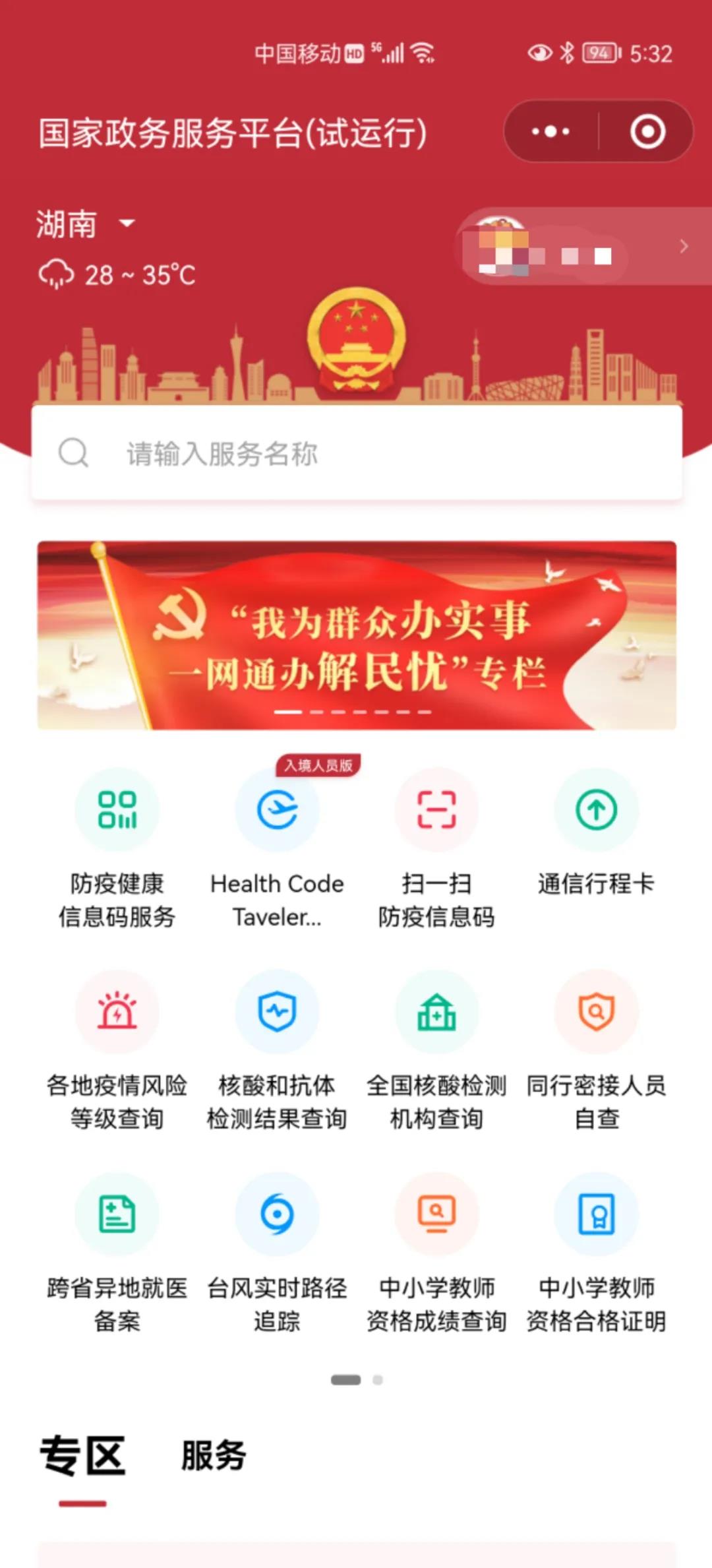Screen dimensions: 712x1568
Task: Open the user profile card
Action: pos(580,247)
